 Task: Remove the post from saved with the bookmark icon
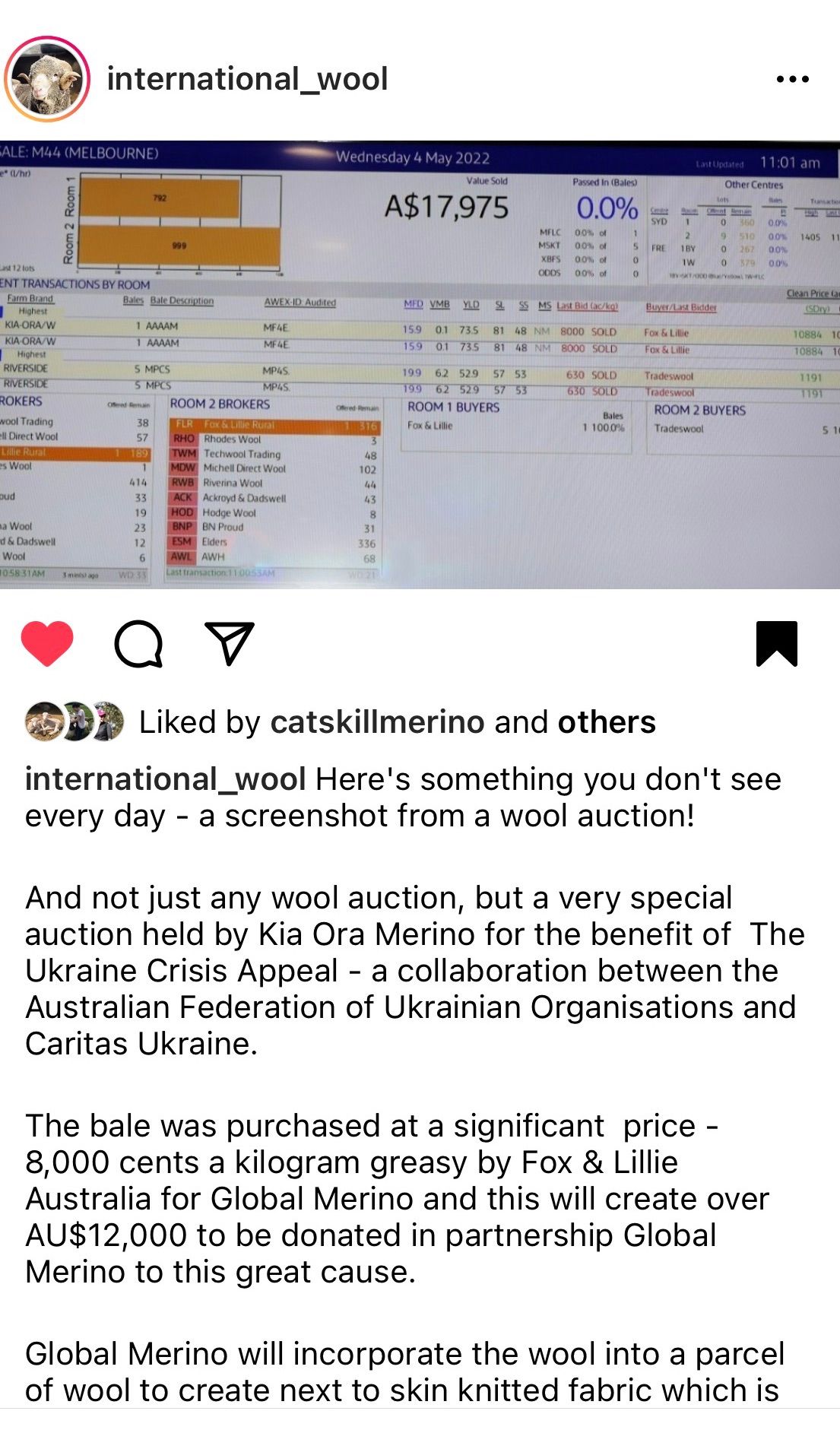click(x=777, y=643)
